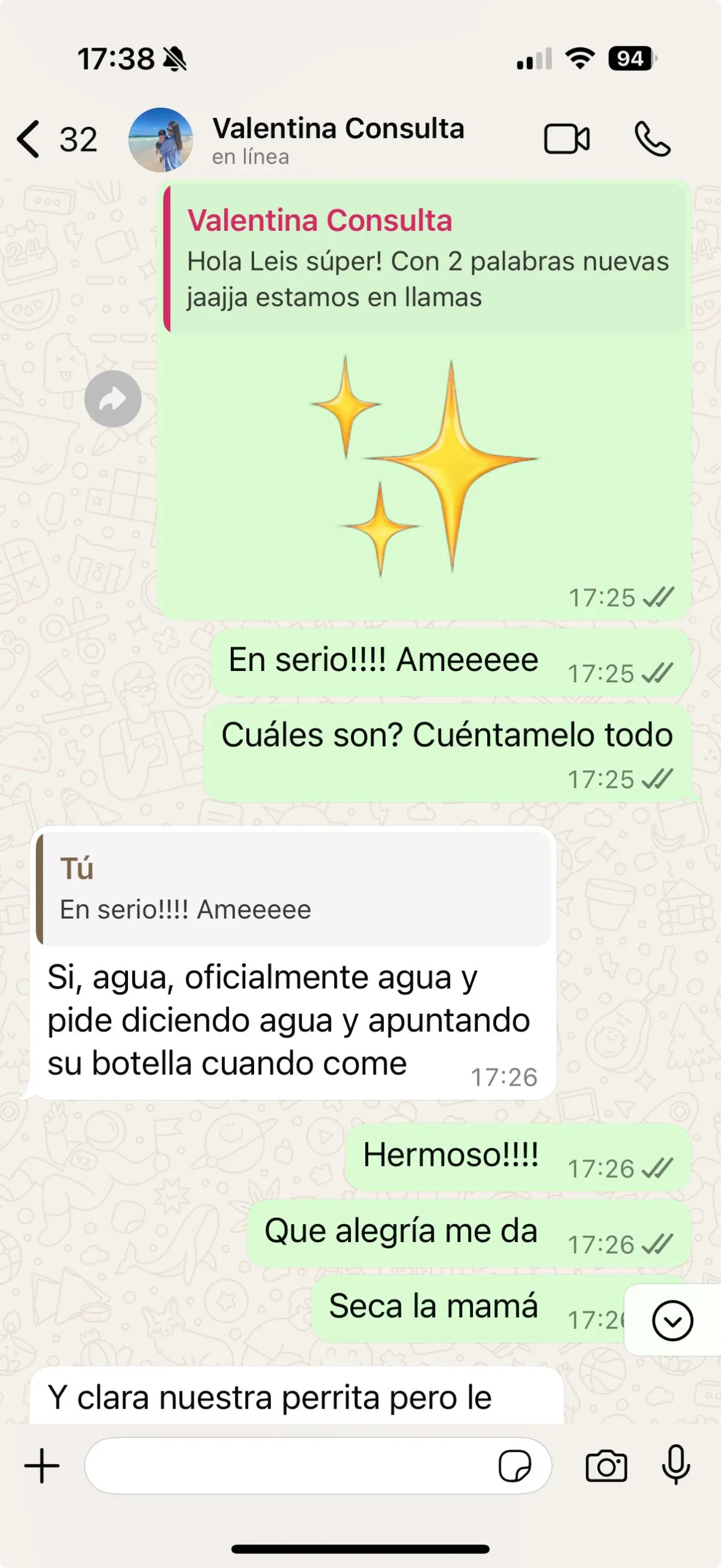This screenshot has width=721, height=1568.
Task: Open Valentina Consulta contact info
Action: (338, 139)
